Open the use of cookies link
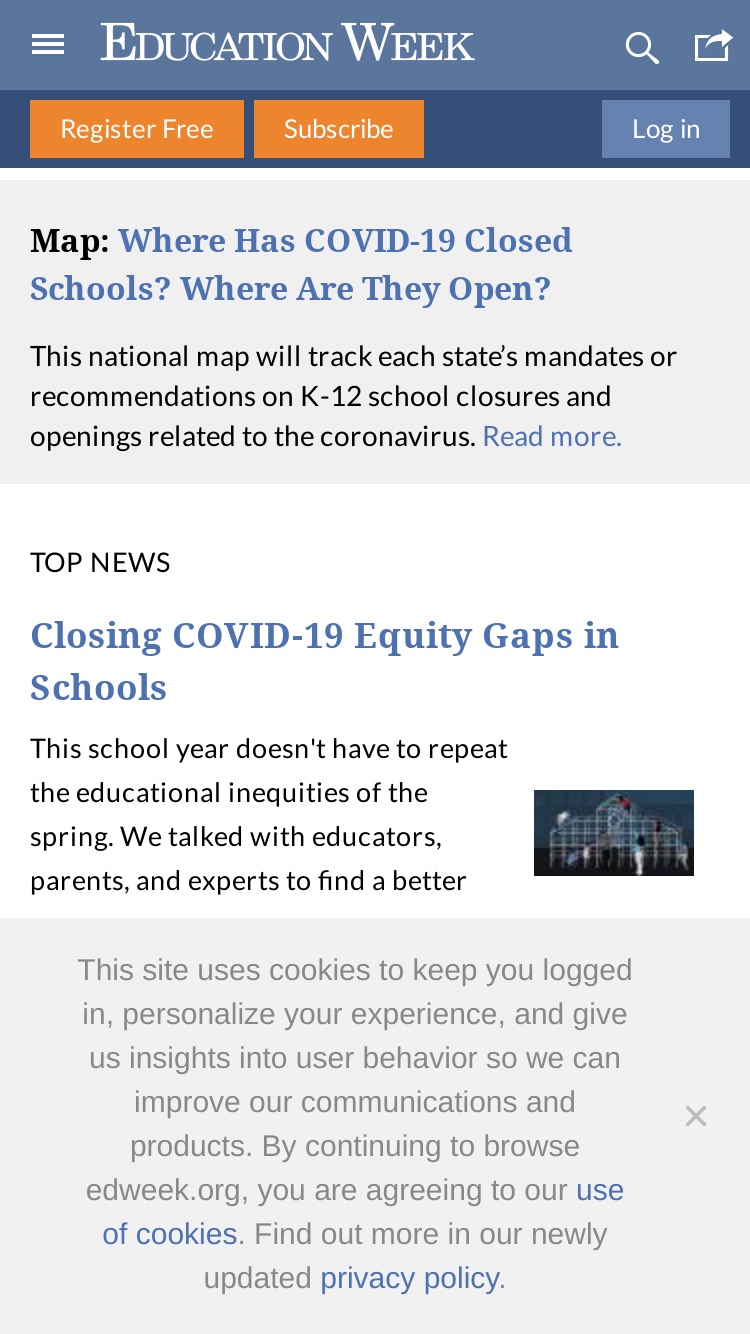 click(x=363, y=1212)
